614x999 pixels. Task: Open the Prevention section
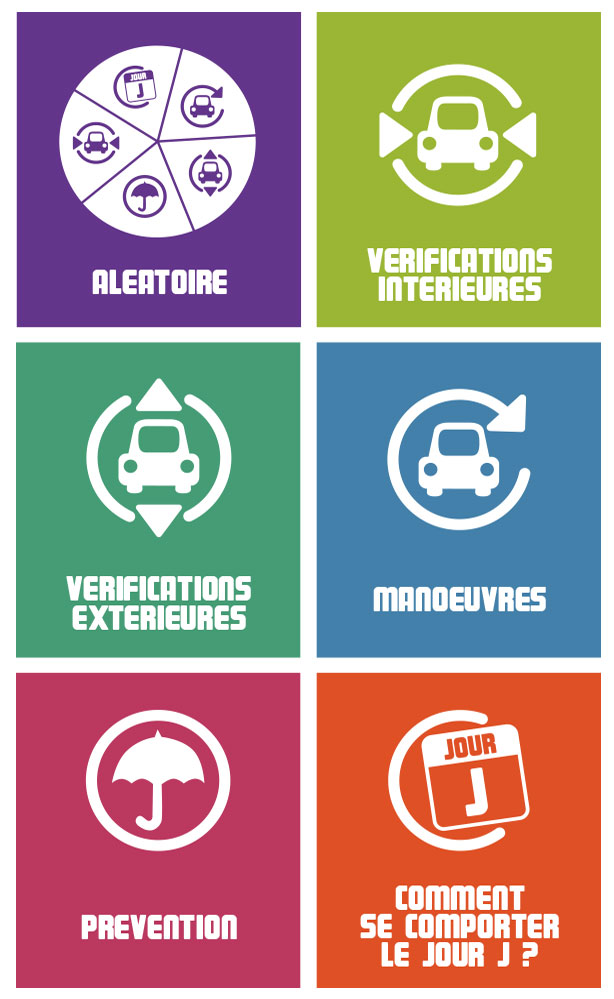click(x=159, y=830)
